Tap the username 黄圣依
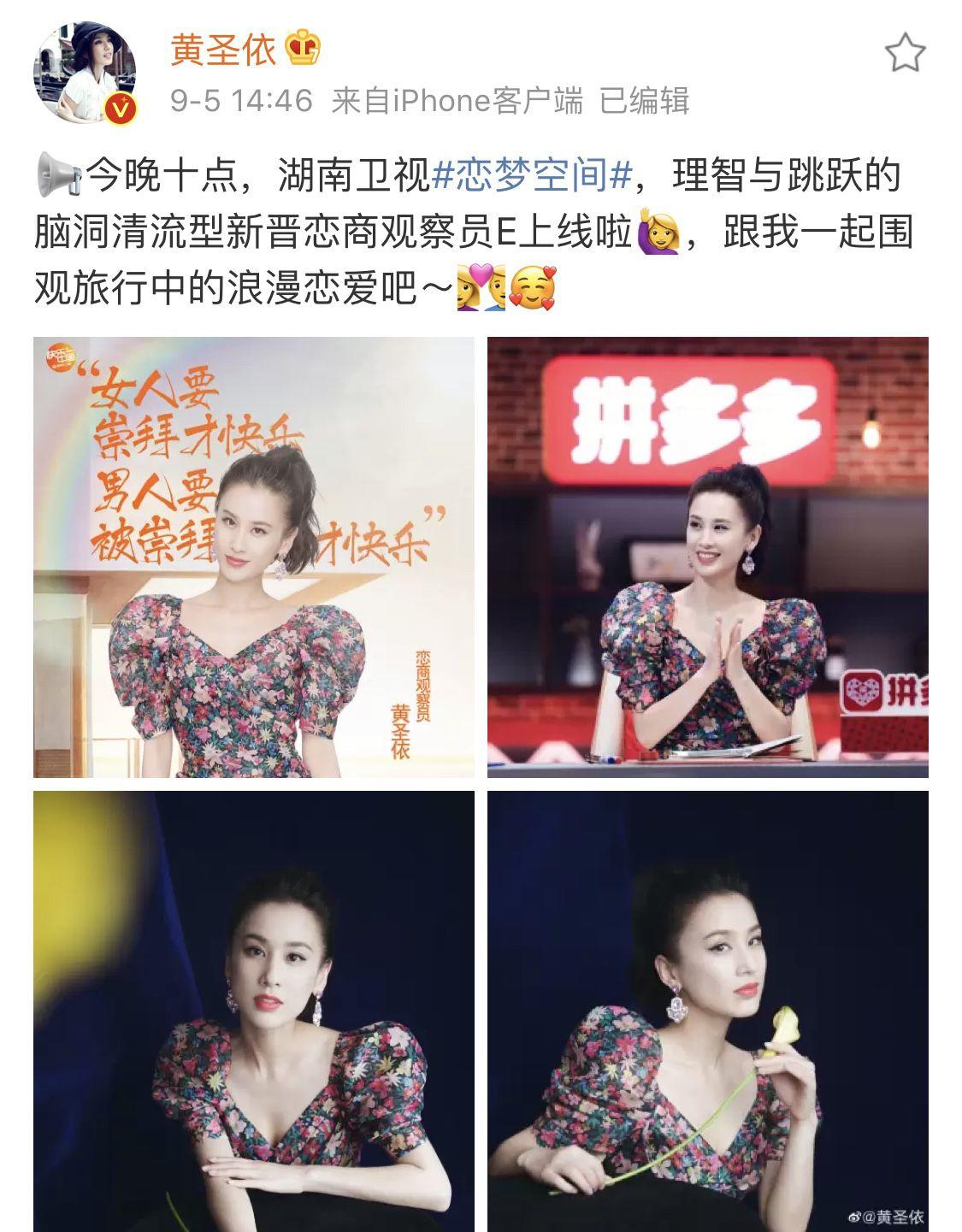Viewport: 962px width, 1232px height. click(222, 49)
